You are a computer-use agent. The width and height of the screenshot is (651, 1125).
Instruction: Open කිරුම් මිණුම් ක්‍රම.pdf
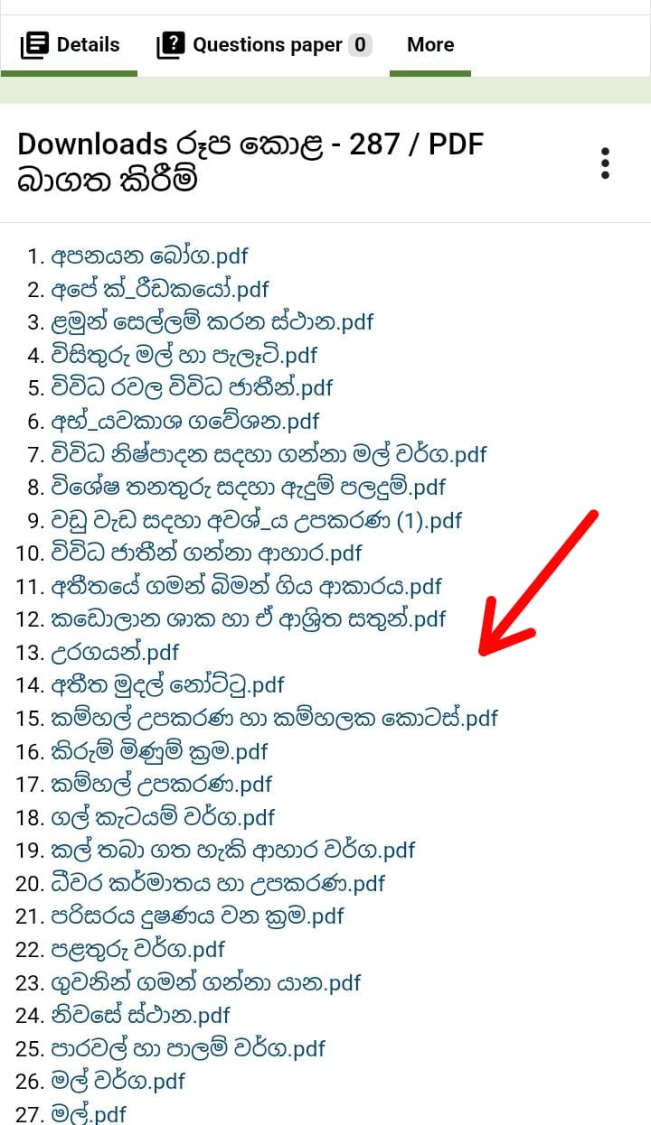(x=160, y=752)
